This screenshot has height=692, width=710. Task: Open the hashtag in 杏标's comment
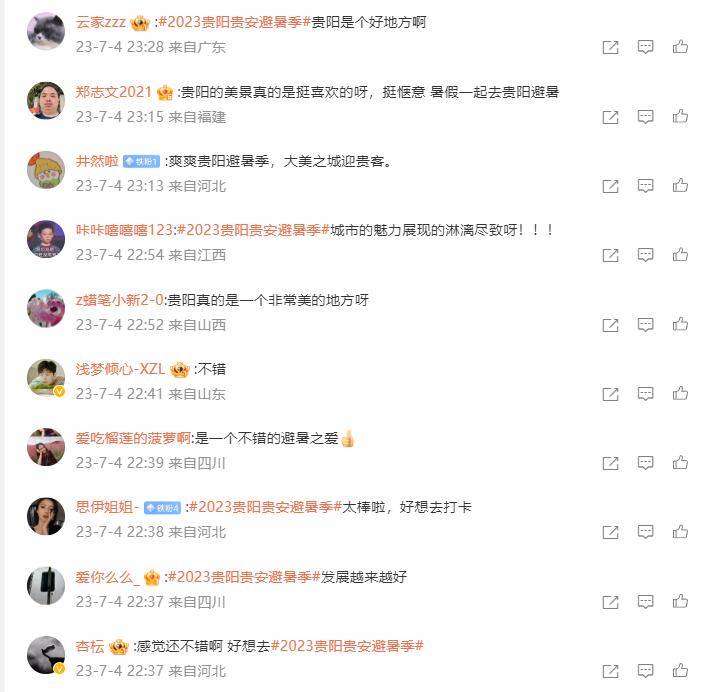[x=347, y=646]
